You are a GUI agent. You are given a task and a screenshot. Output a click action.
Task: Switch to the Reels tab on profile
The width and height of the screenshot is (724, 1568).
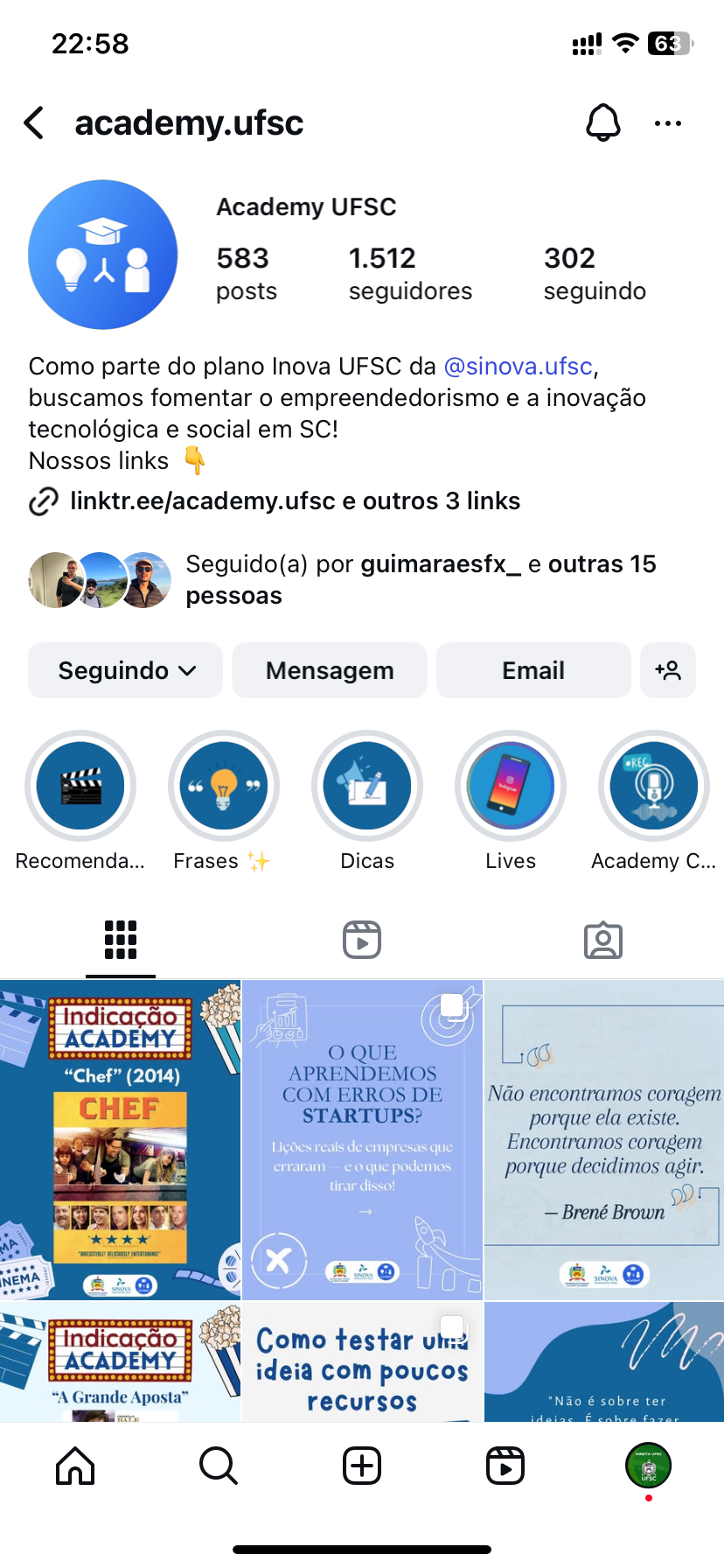[362, 941]
